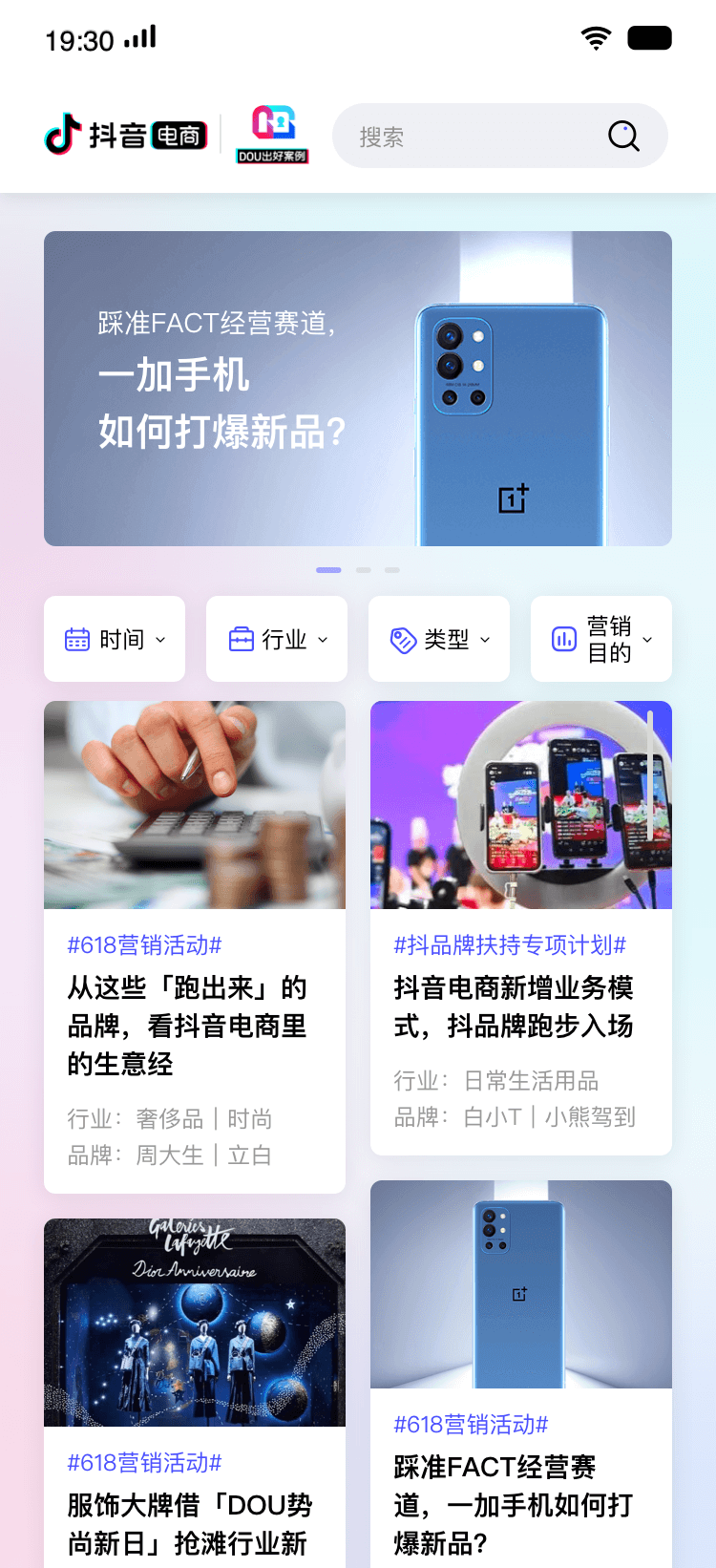The image size is (716, 1568).
Task: Open the 一加手机如何打爆新品 banner
Action: (x=358, y=389)
